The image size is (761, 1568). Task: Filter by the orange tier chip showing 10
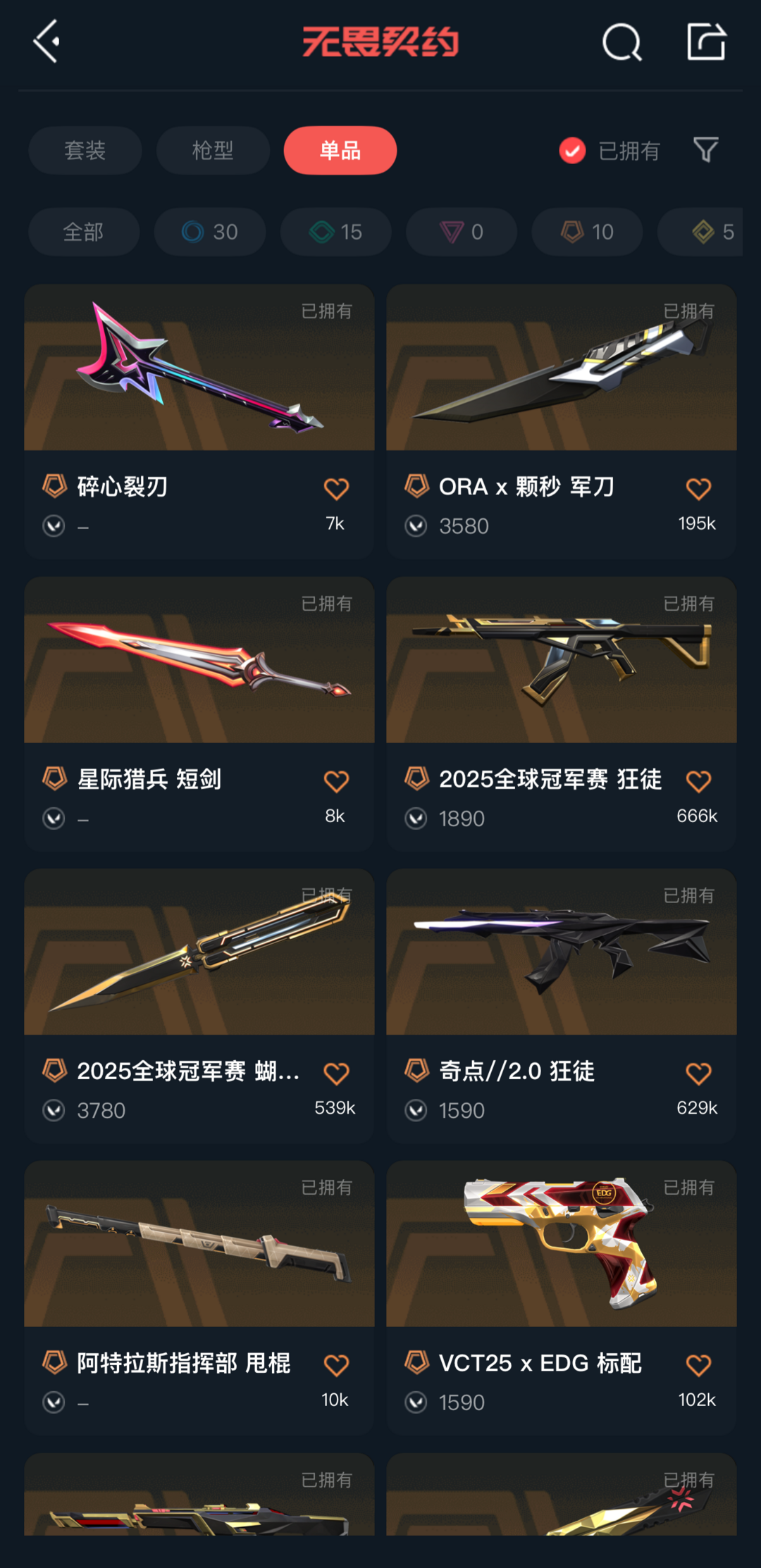[587, 232]
